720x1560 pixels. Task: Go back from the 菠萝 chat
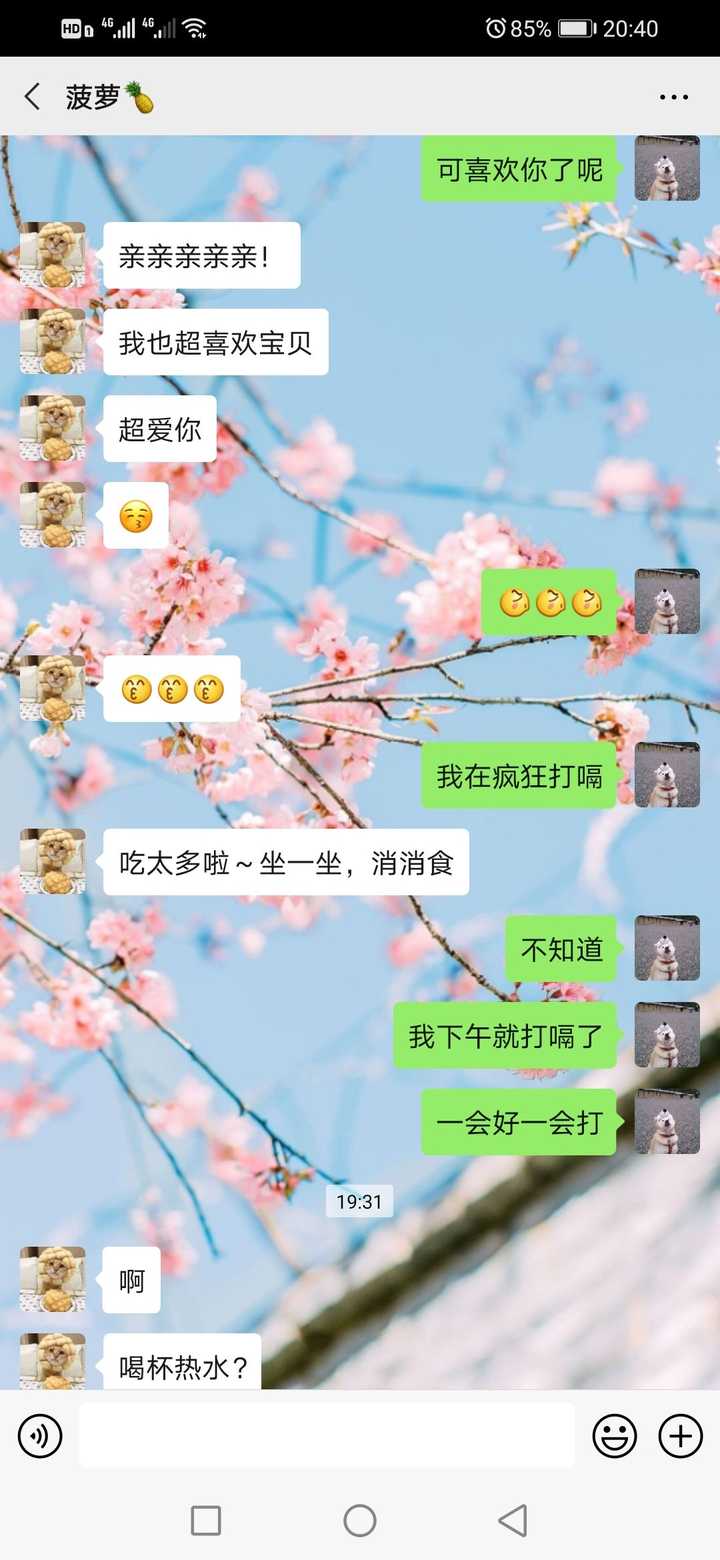click(x=32, y=97)
